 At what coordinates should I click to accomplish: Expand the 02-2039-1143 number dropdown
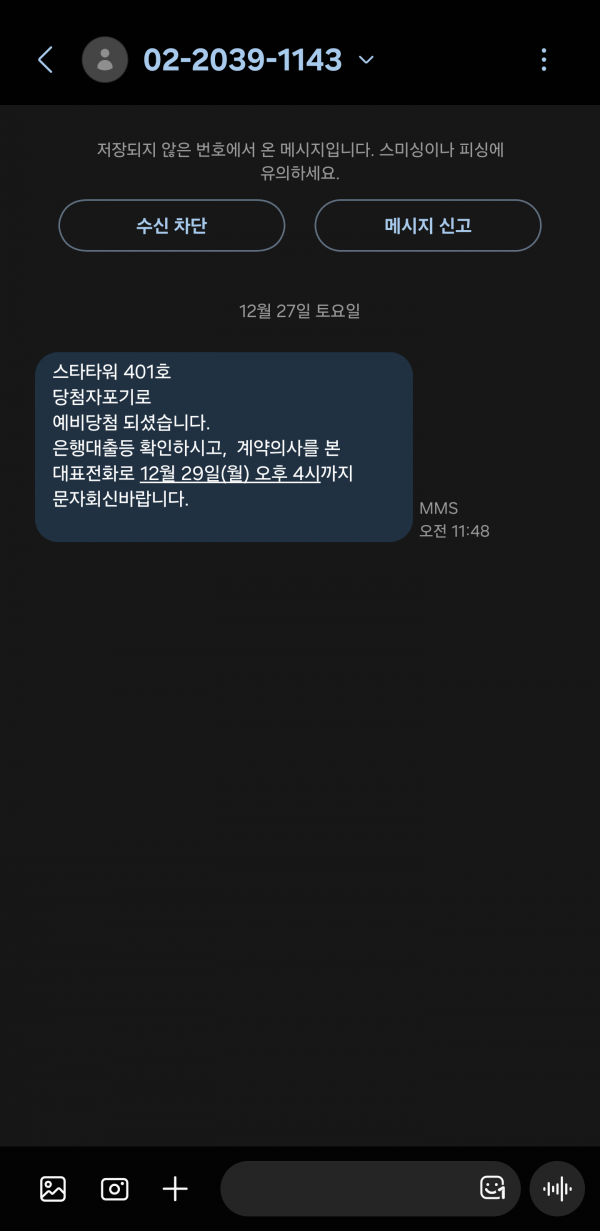(366, 60)
